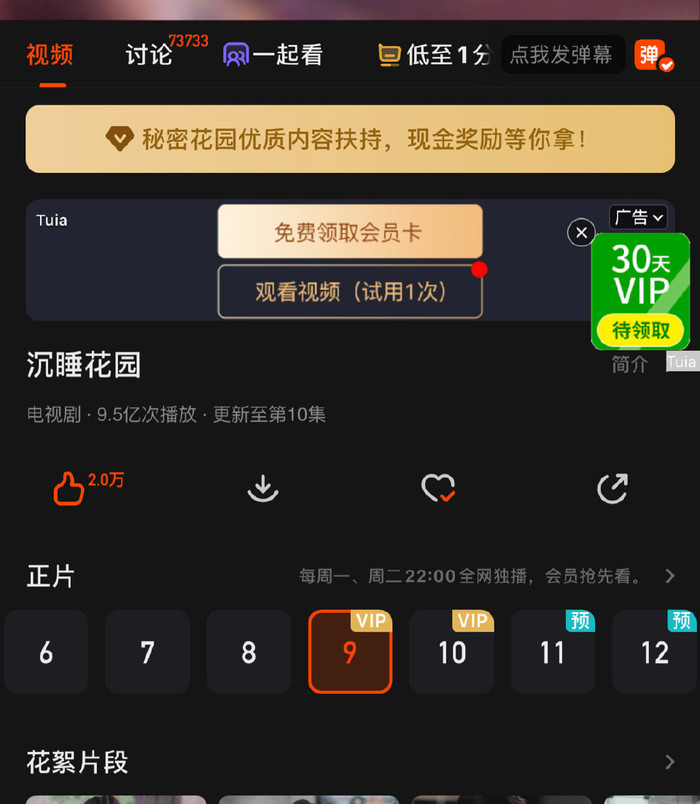Open the 一起看 tab
The height and width of the screenshot is (804, 700).
tap(273, 54)
